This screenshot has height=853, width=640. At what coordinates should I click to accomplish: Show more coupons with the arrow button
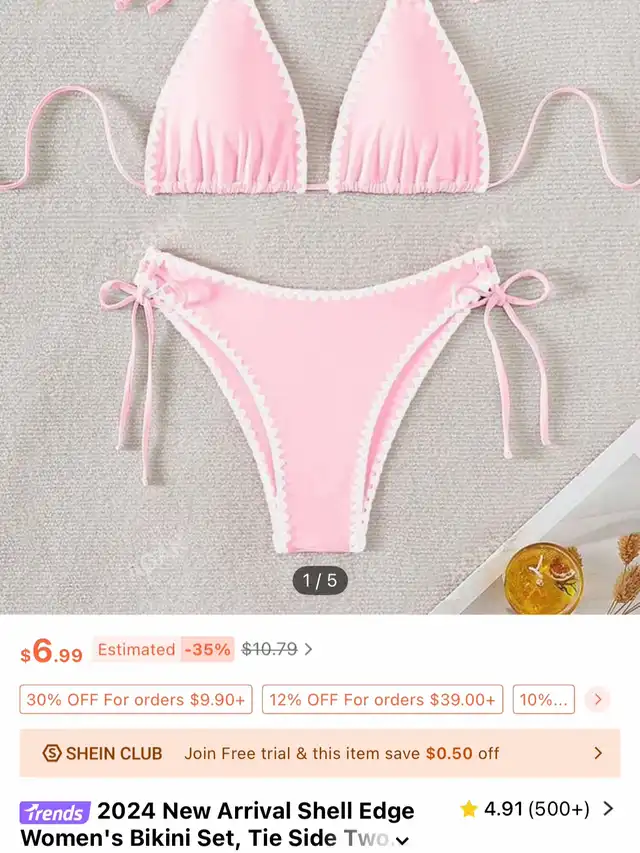coord(598,700)
